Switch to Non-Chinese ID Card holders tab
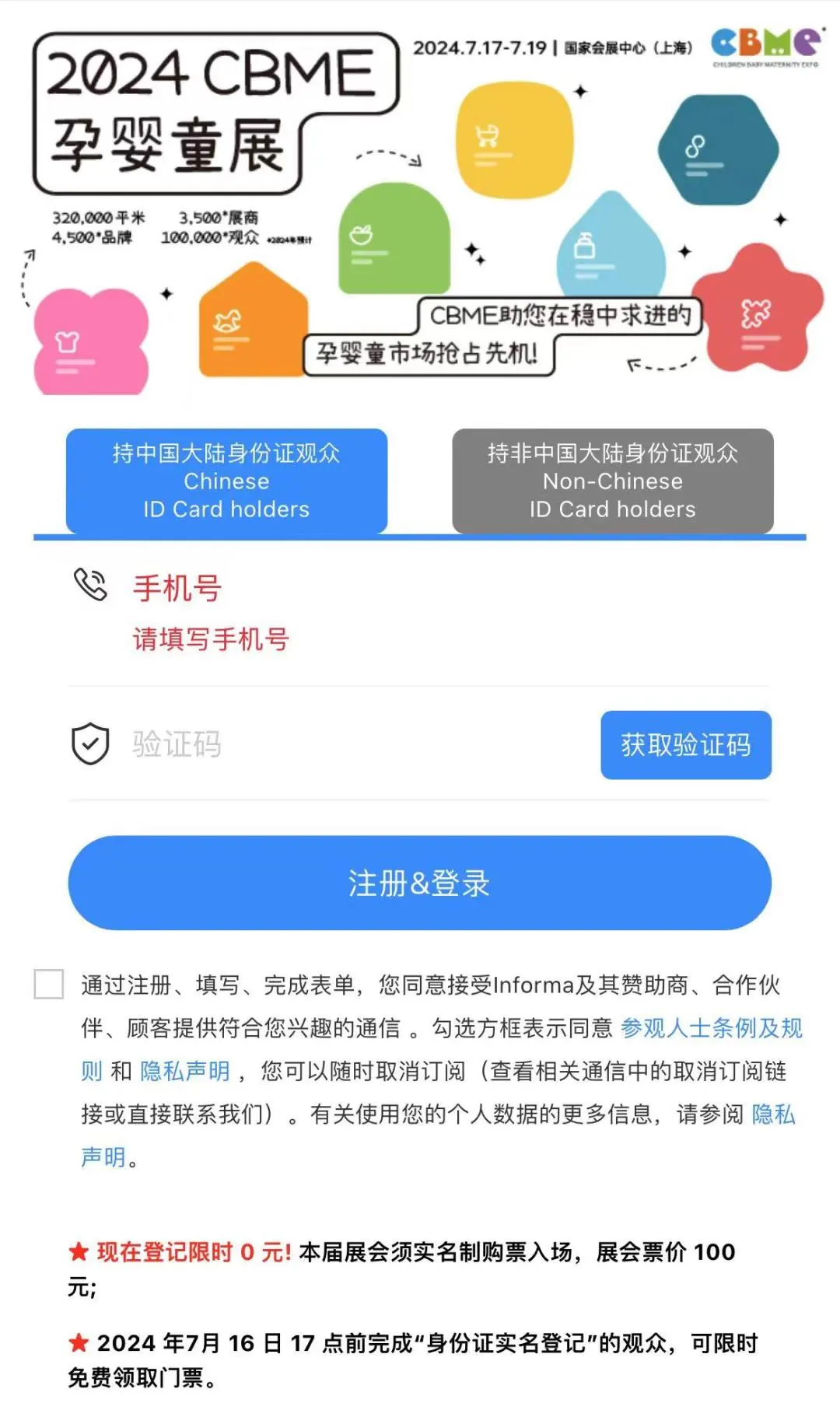The height and width of the screenshot is (1410, 840). point(613,481)
